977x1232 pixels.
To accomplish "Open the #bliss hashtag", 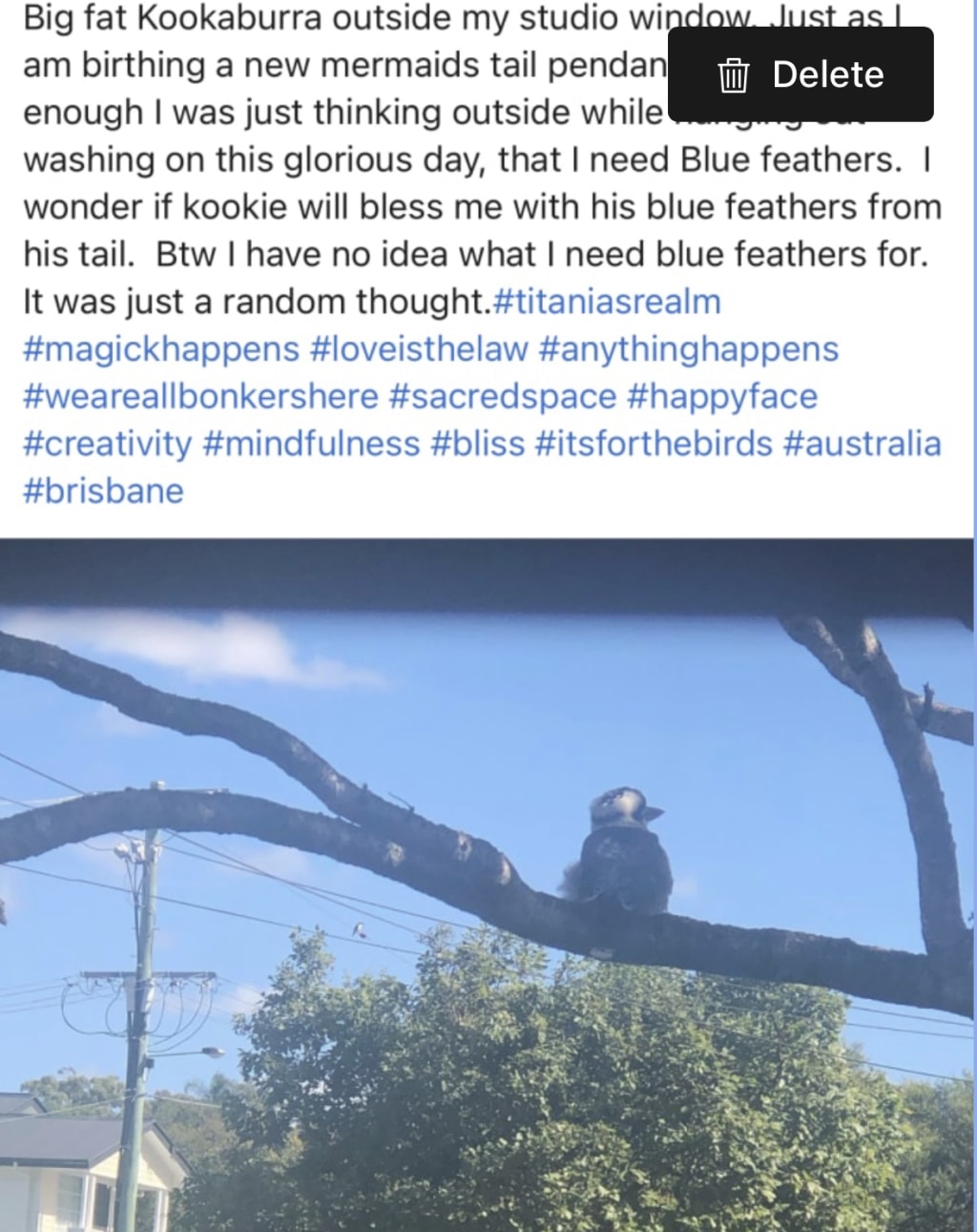I will 478,444.
